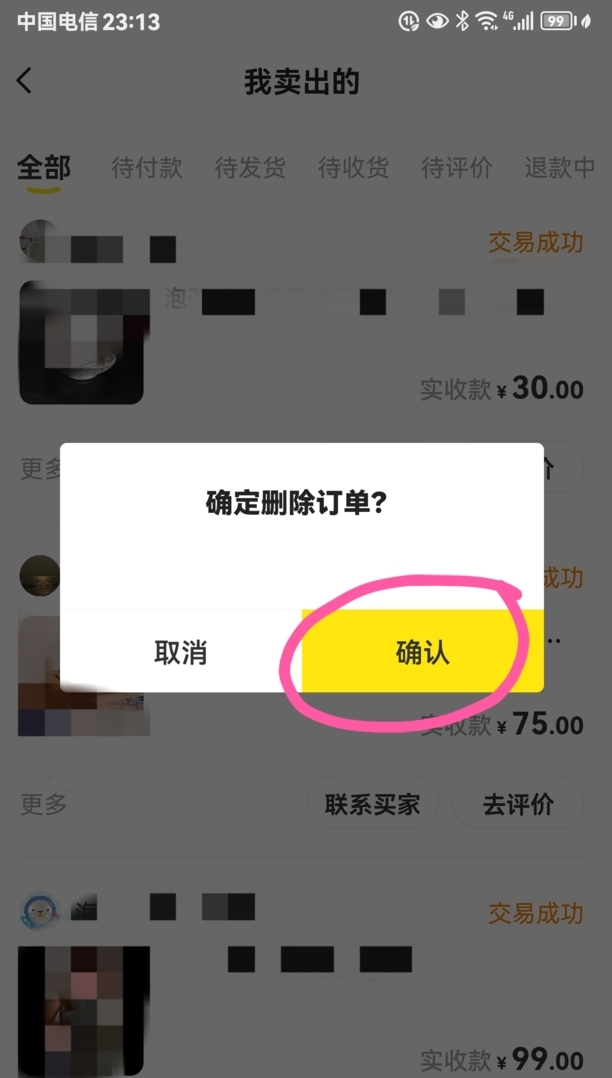Confirm deleting the order with 确认
This screenshot has height=1078, width=612.
click(x=422, y=652)
